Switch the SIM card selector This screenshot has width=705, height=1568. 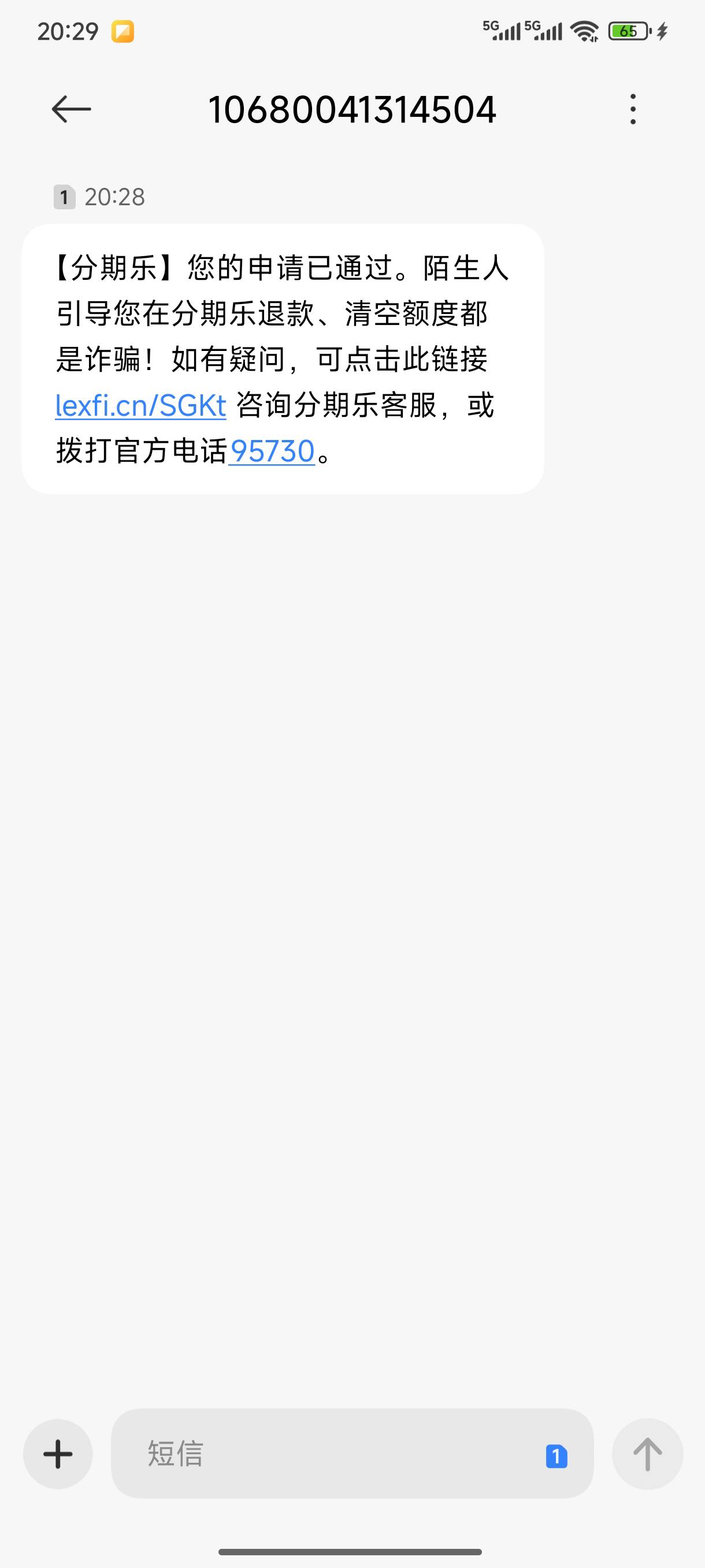556,1456
